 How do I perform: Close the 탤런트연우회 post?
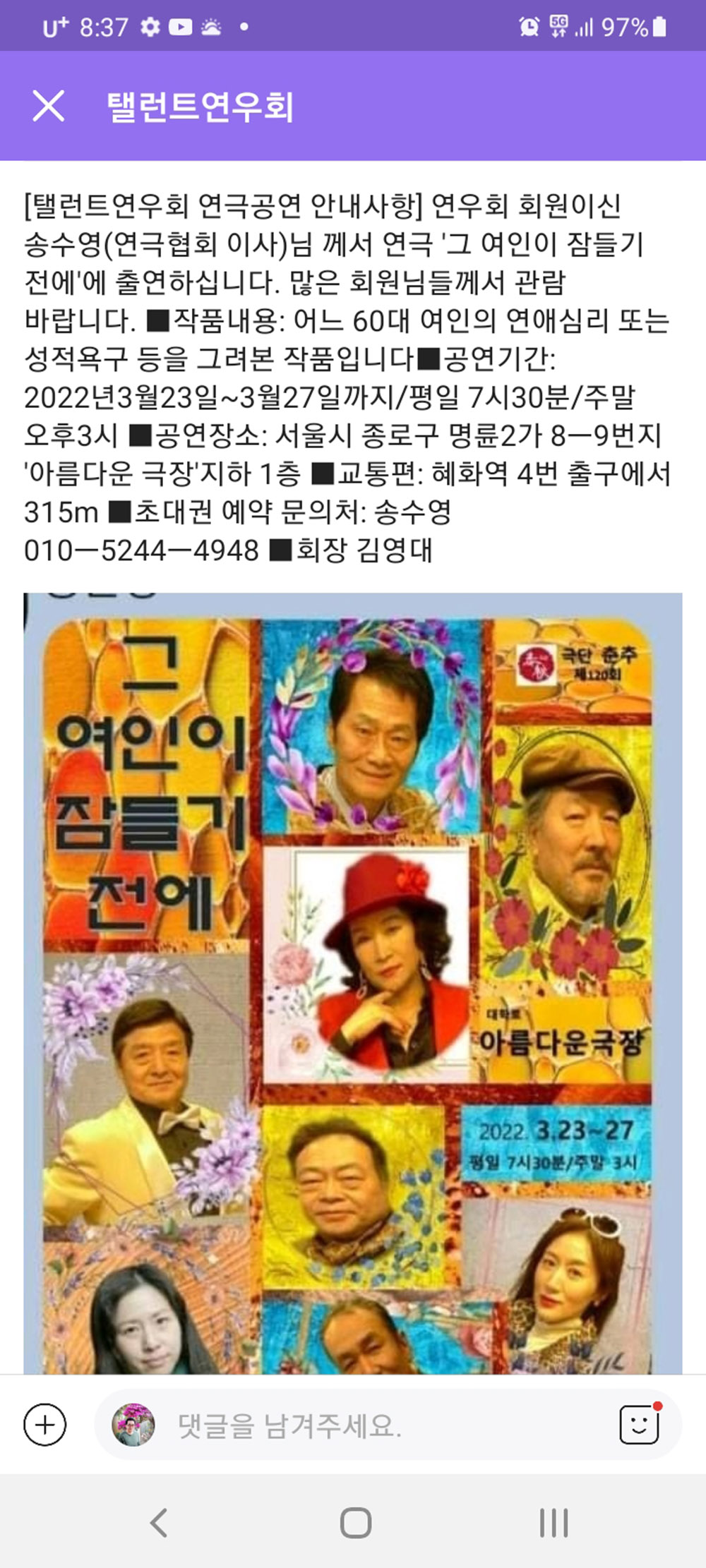click(48, 107)
